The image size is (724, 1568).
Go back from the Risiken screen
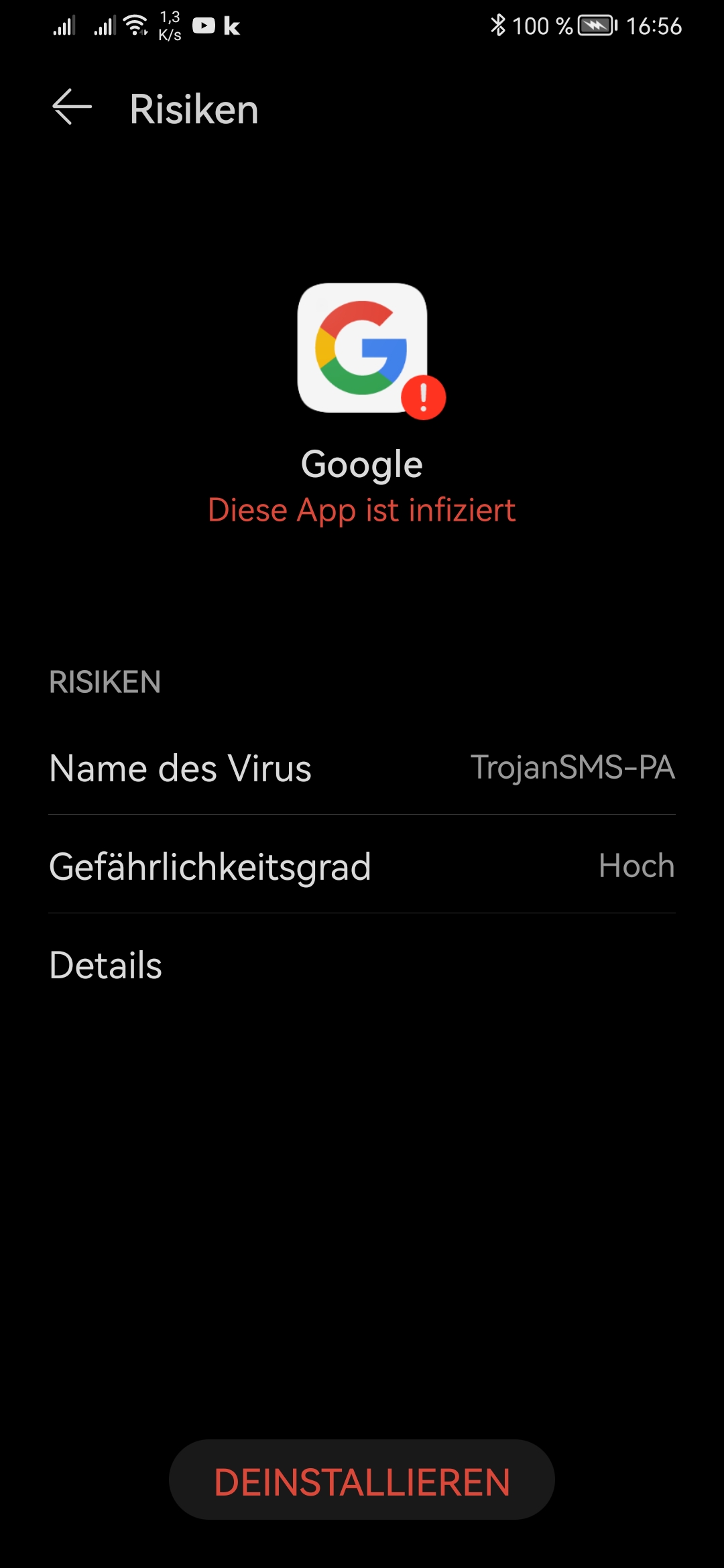point(72,107)
